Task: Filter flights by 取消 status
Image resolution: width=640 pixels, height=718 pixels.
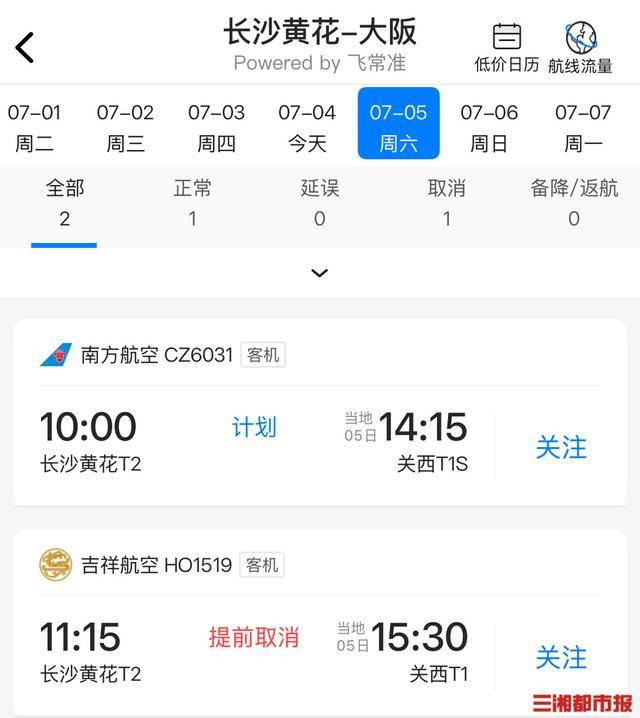Action: click(x=446, y=203)
